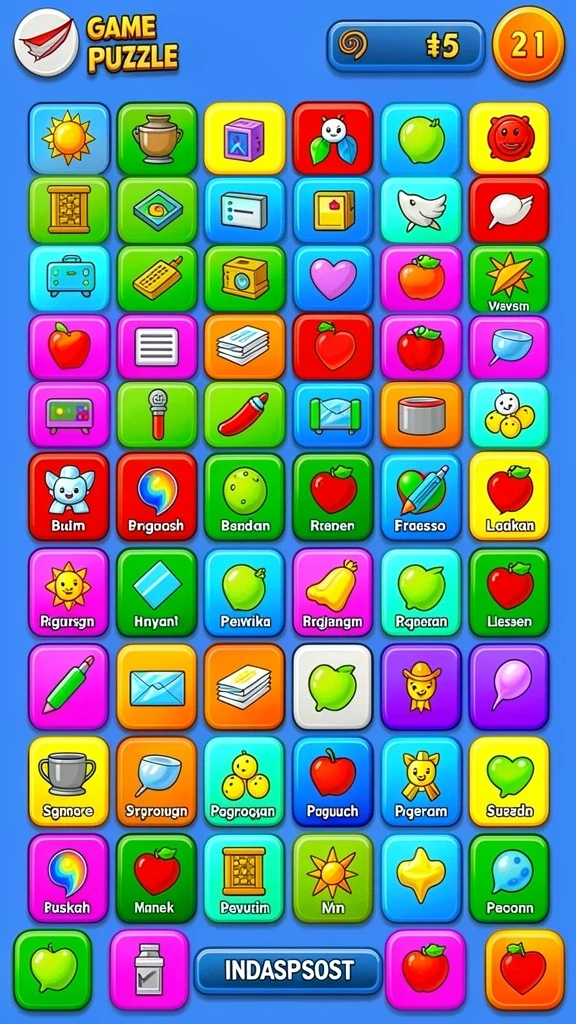
Task: Select the Suzadn green heart tile
Action: coord(509,782)
